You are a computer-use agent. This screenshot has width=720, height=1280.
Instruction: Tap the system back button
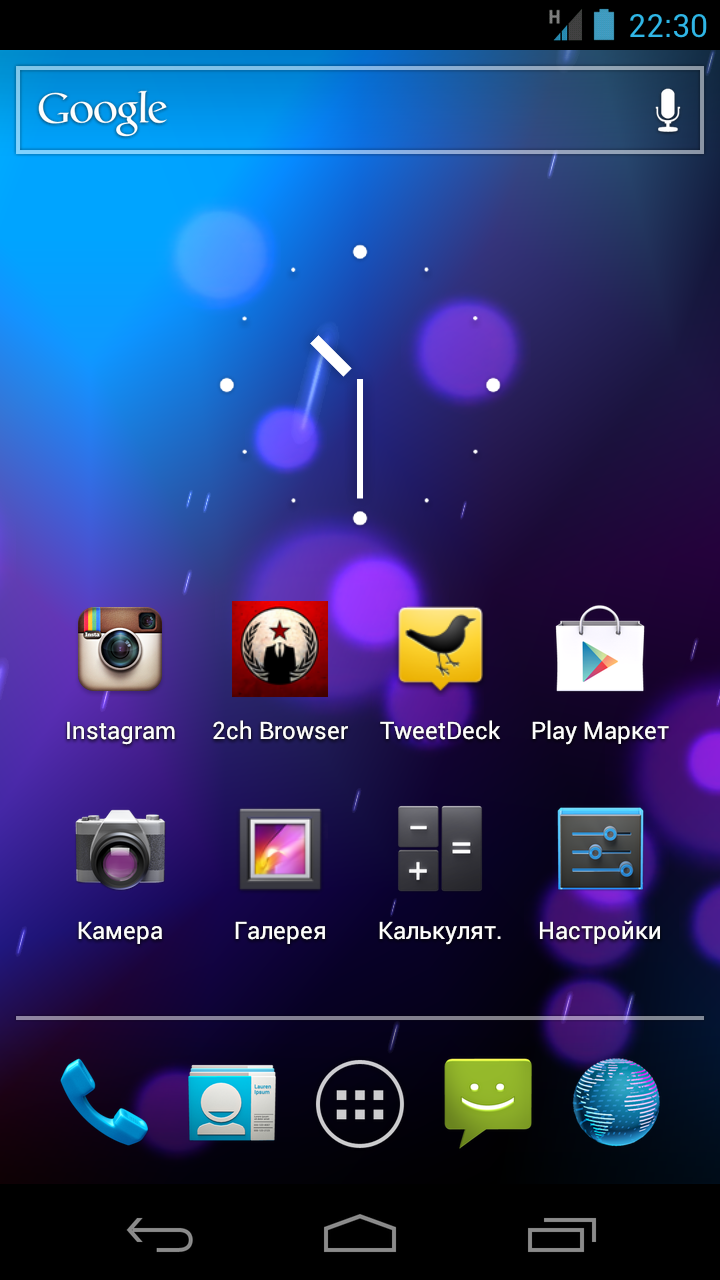[160, 1234]
